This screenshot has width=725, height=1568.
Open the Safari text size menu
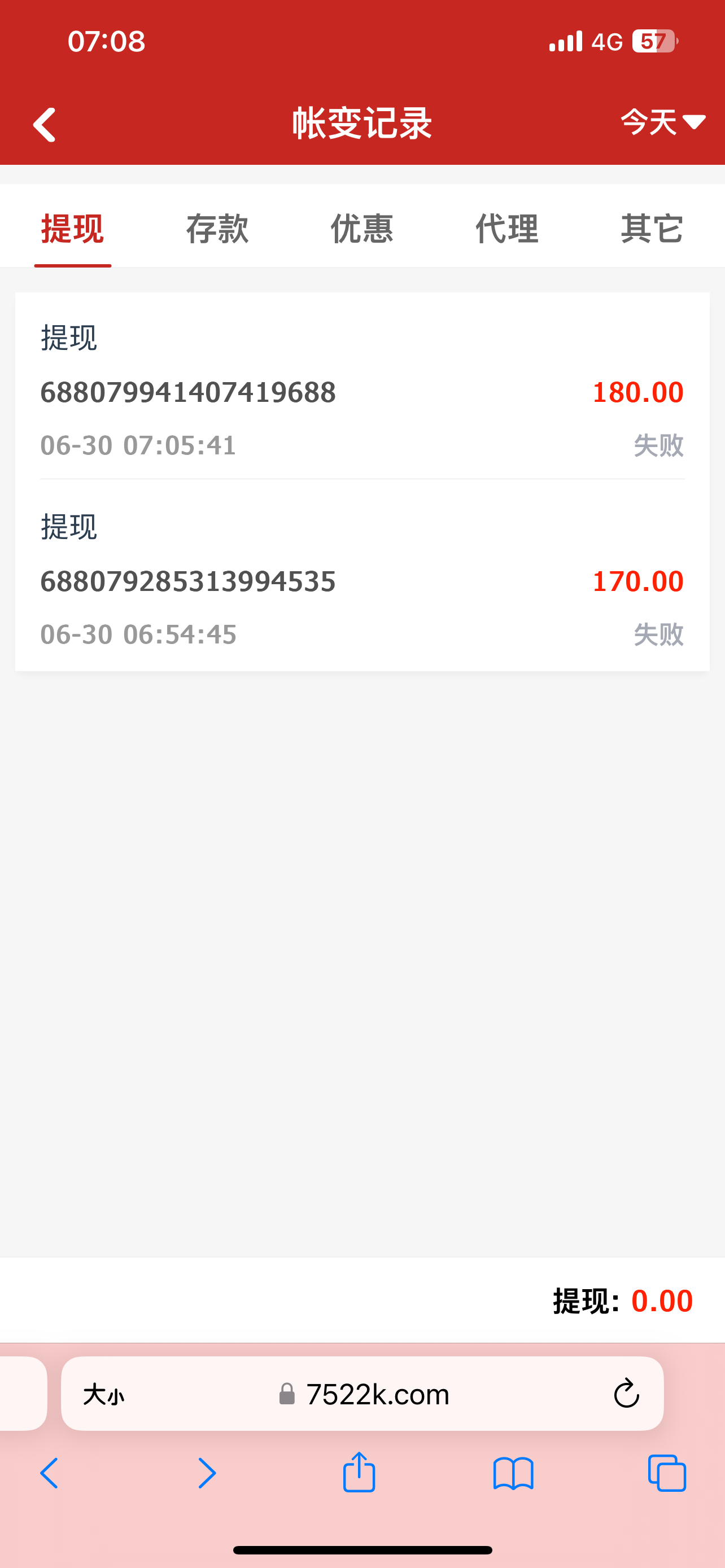(x=103, y=1394)
